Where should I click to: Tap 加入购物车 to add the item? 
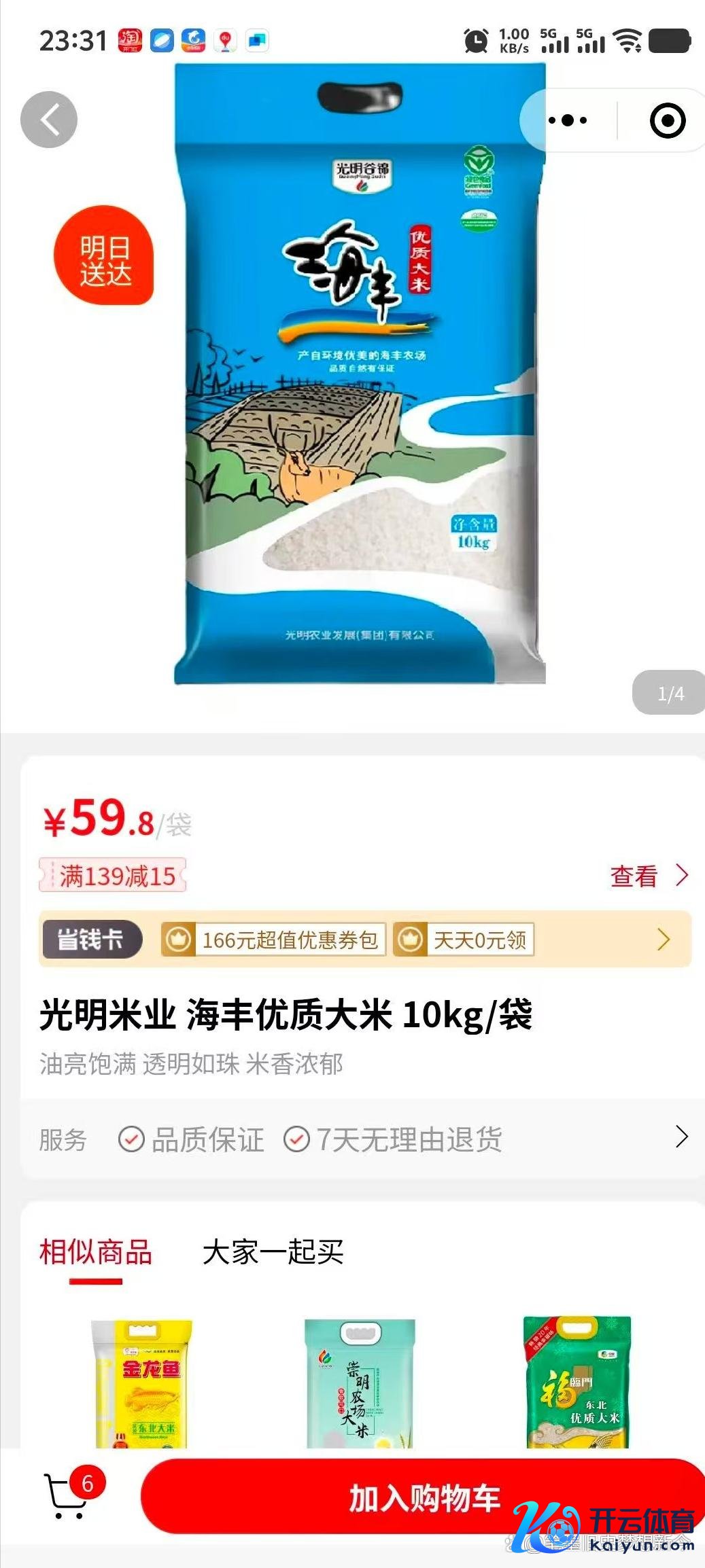click(423, 1497)
